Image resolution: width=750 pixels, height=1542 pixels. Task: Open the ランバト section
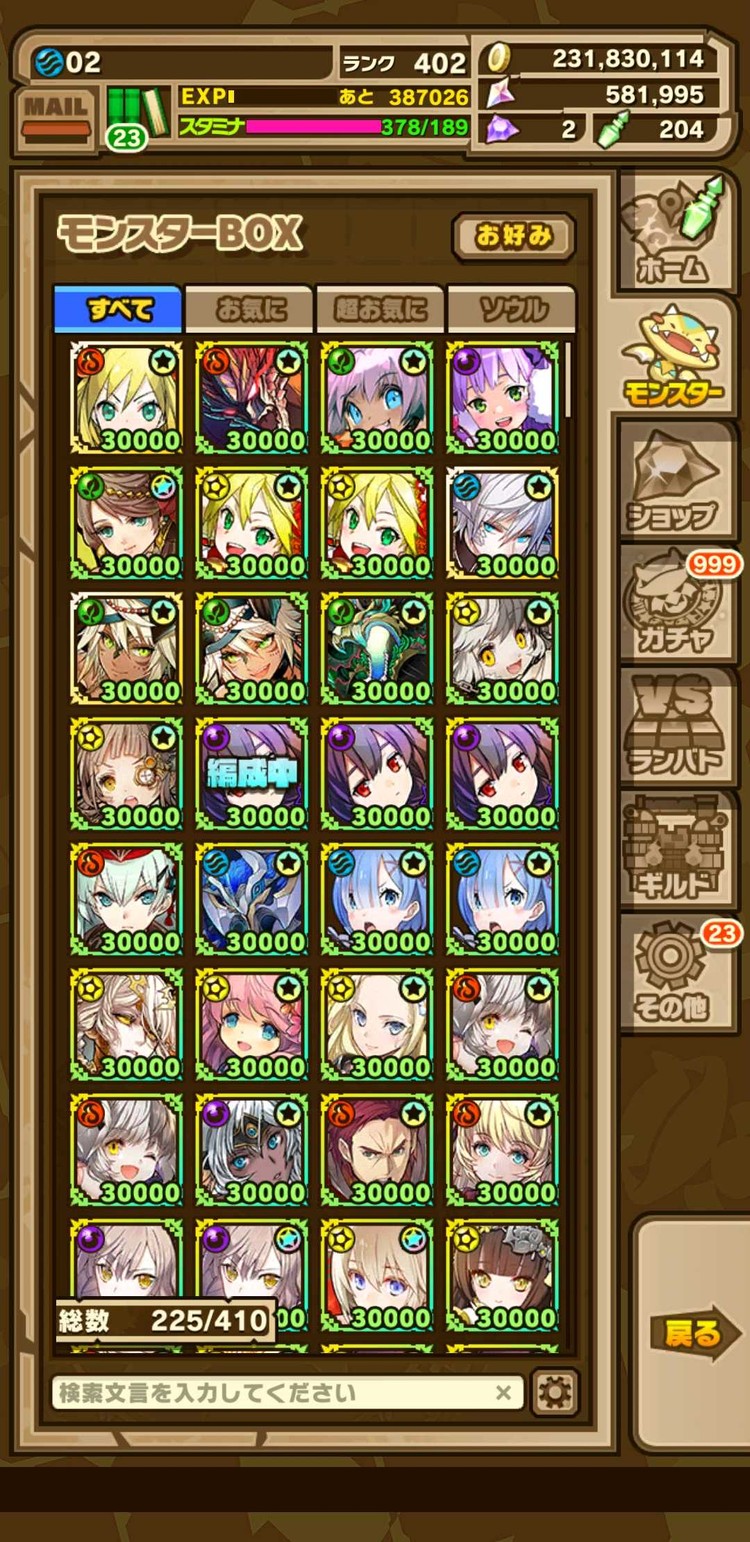pyautogui.click(x=676, y=728)
